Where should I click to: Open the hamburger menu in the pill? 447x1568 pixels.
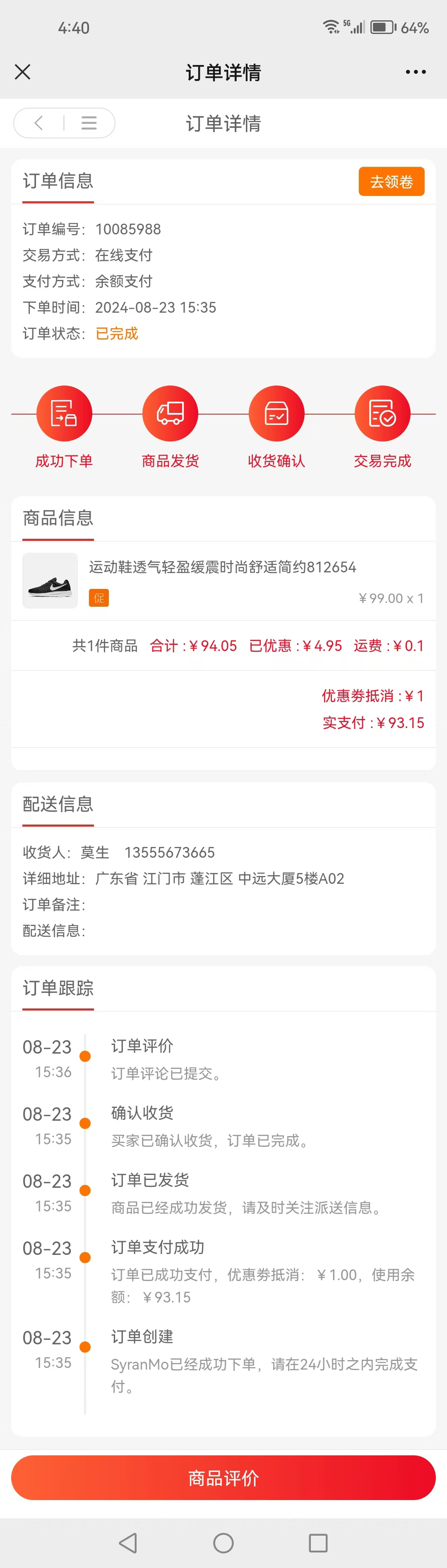pos(89,123)
